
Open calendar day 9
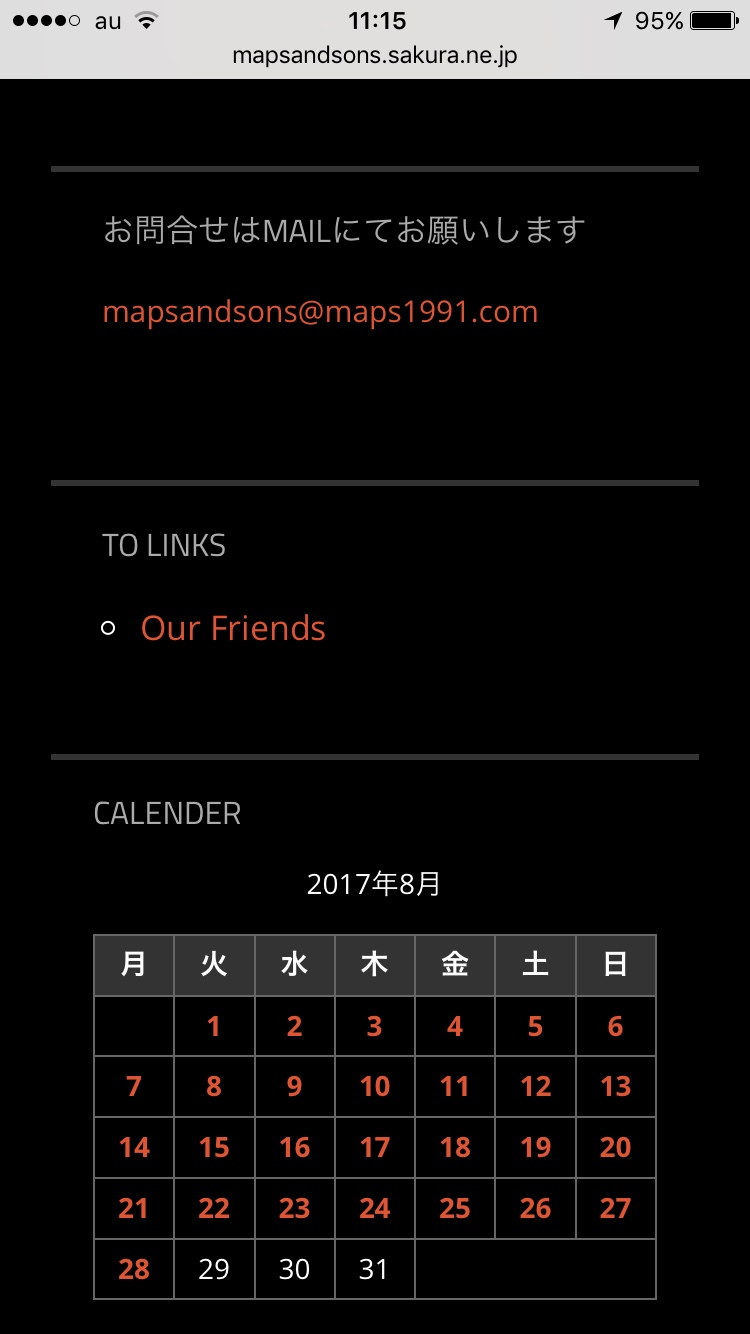294,1087
